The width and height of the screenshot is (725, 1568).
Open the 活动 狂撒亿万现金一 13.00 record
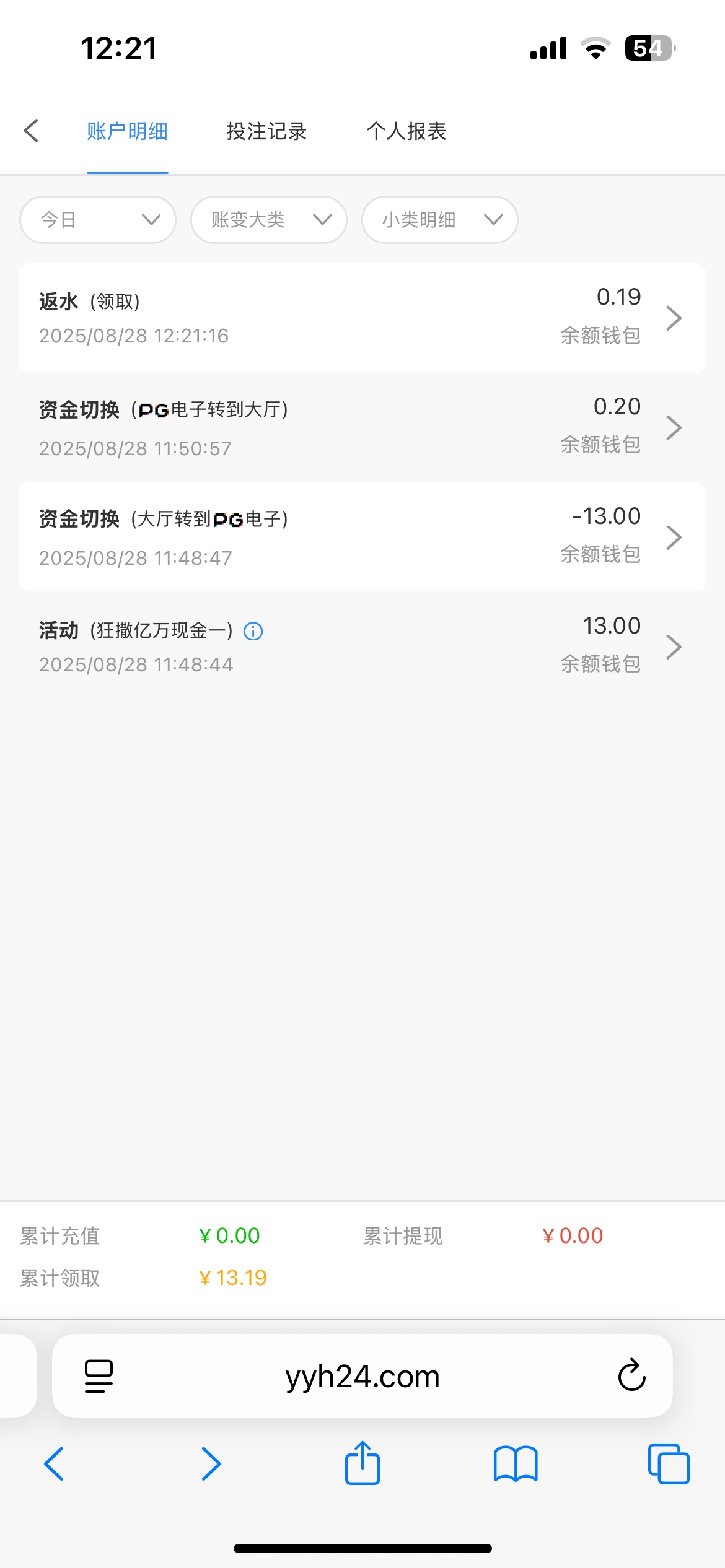(362, 647)
